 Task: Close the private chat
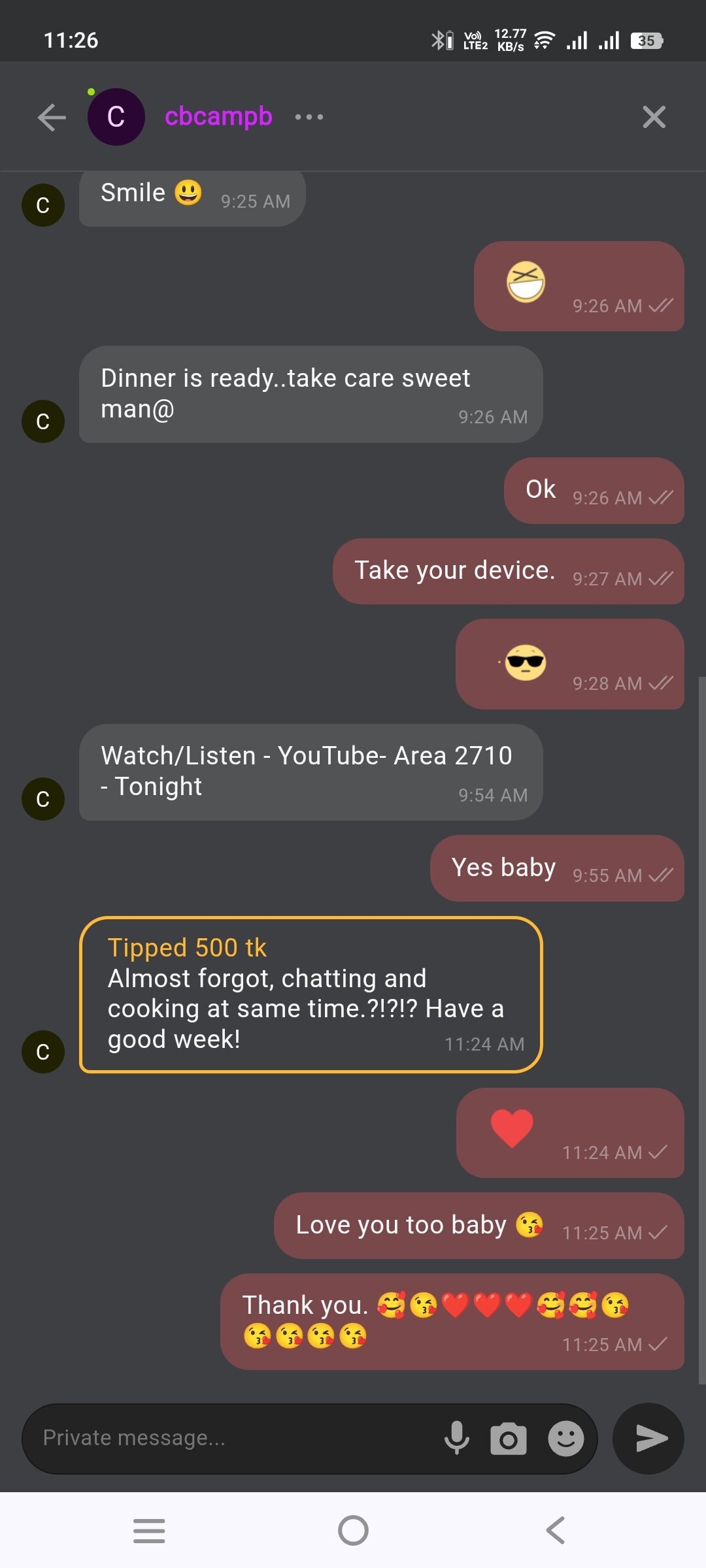654,118
